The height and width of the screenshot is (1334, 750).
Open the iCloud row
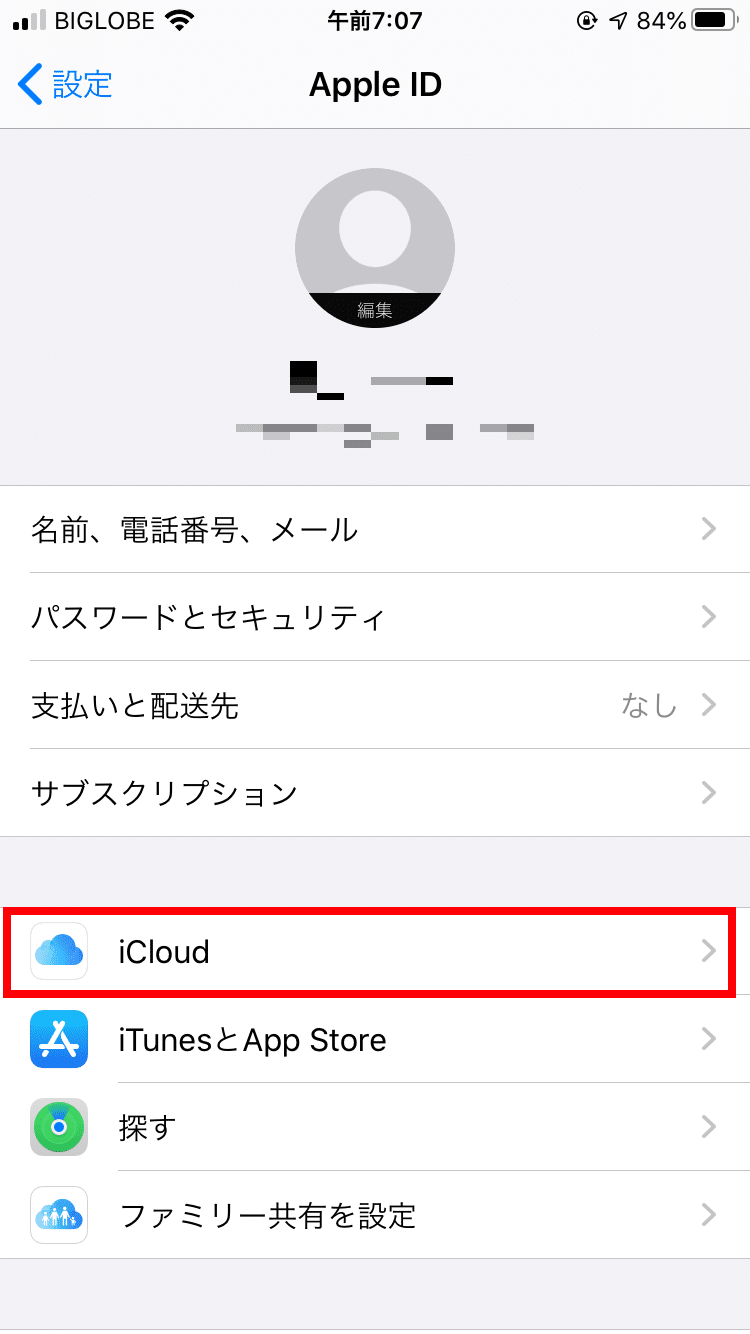click(x=375, y=951)
